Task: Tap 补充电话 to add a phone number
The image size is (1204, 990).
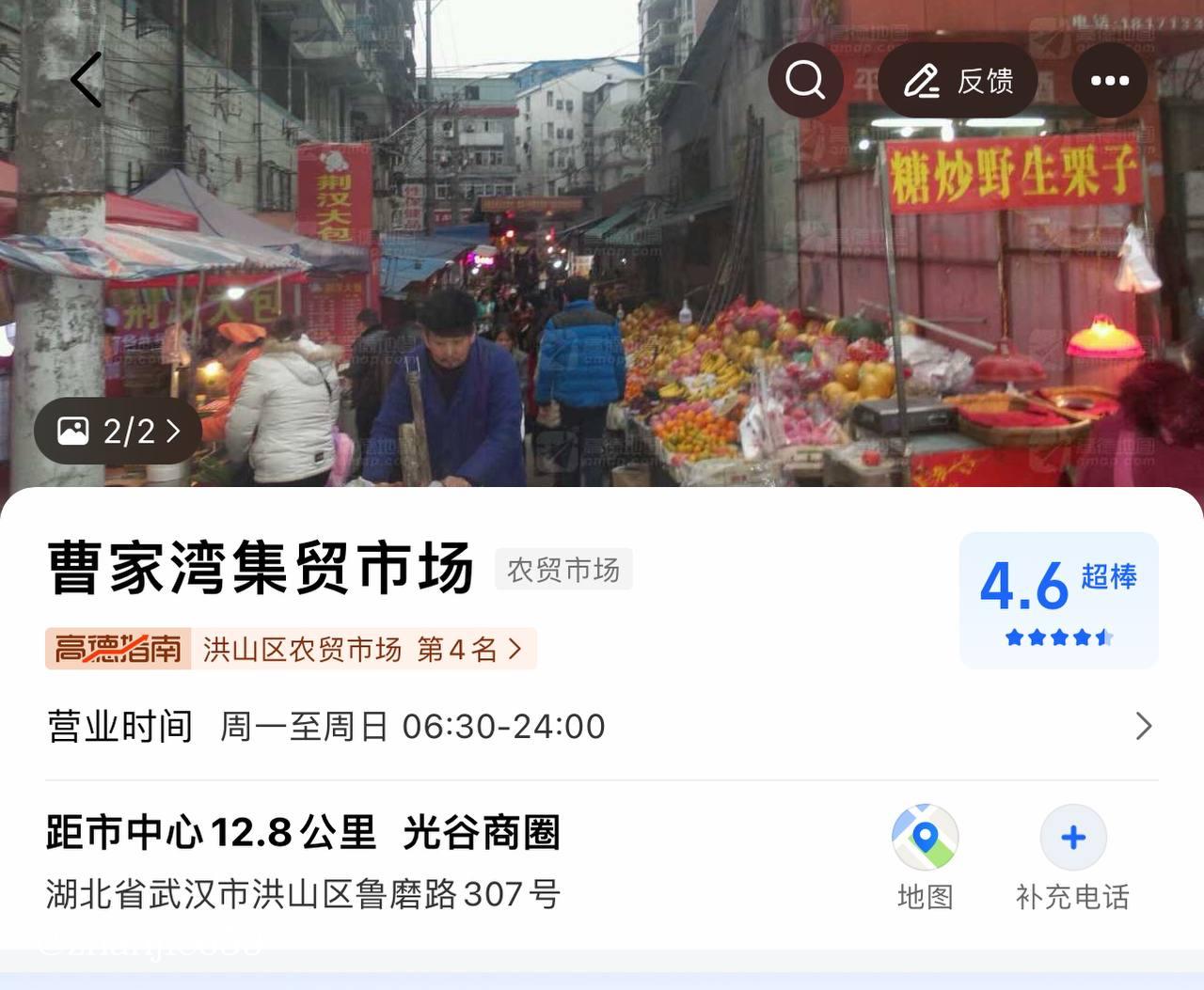Action: coord(1073,856)
